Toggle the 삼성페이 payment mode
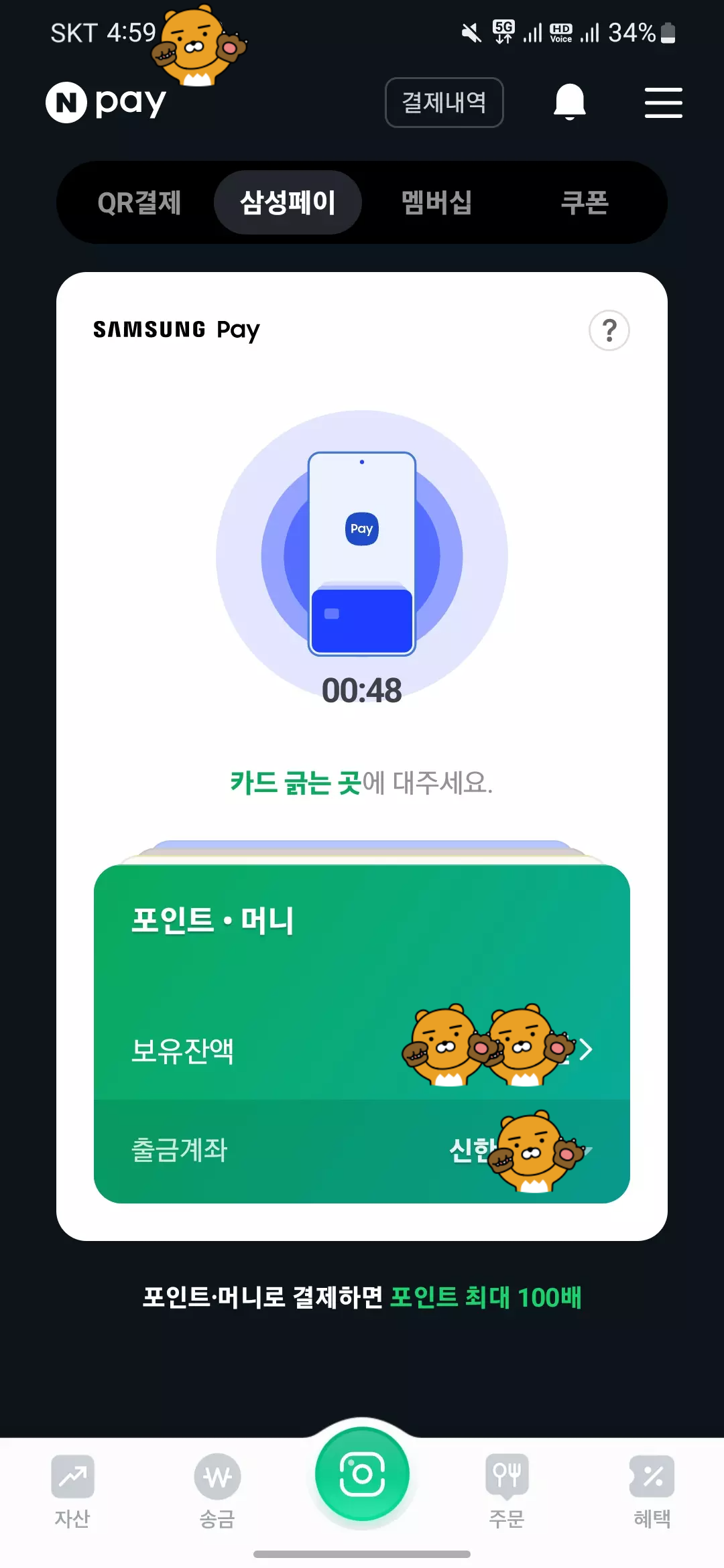 [x=288, y=202]
